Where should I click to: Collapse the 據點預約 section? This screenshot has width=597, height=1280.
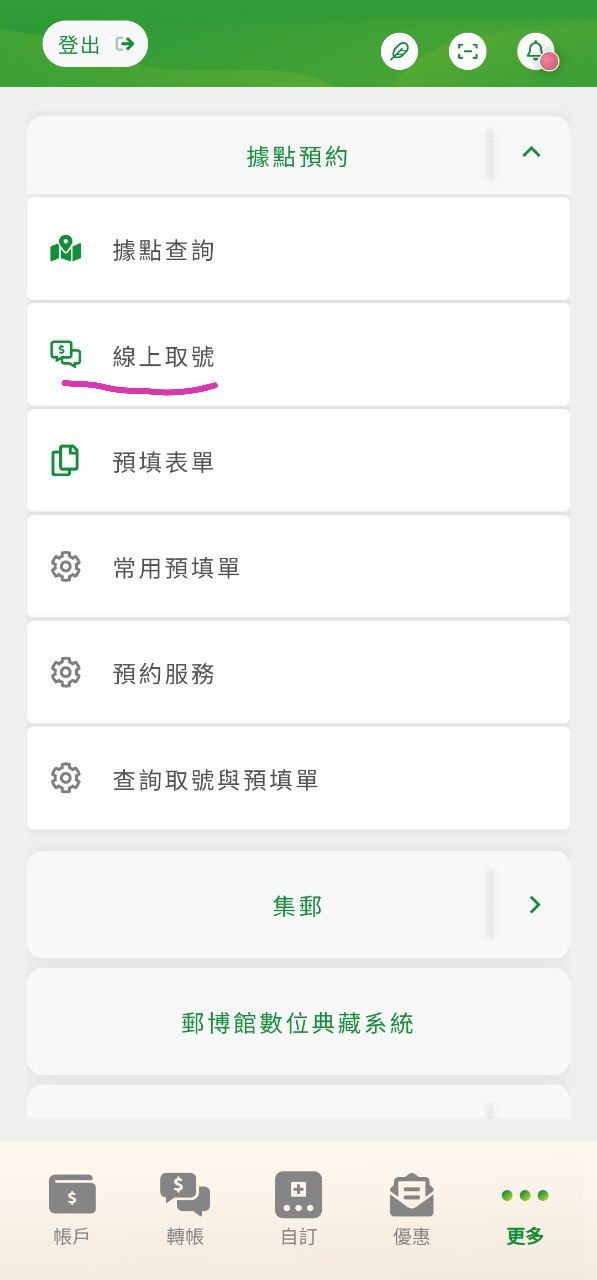click(531, 153)
